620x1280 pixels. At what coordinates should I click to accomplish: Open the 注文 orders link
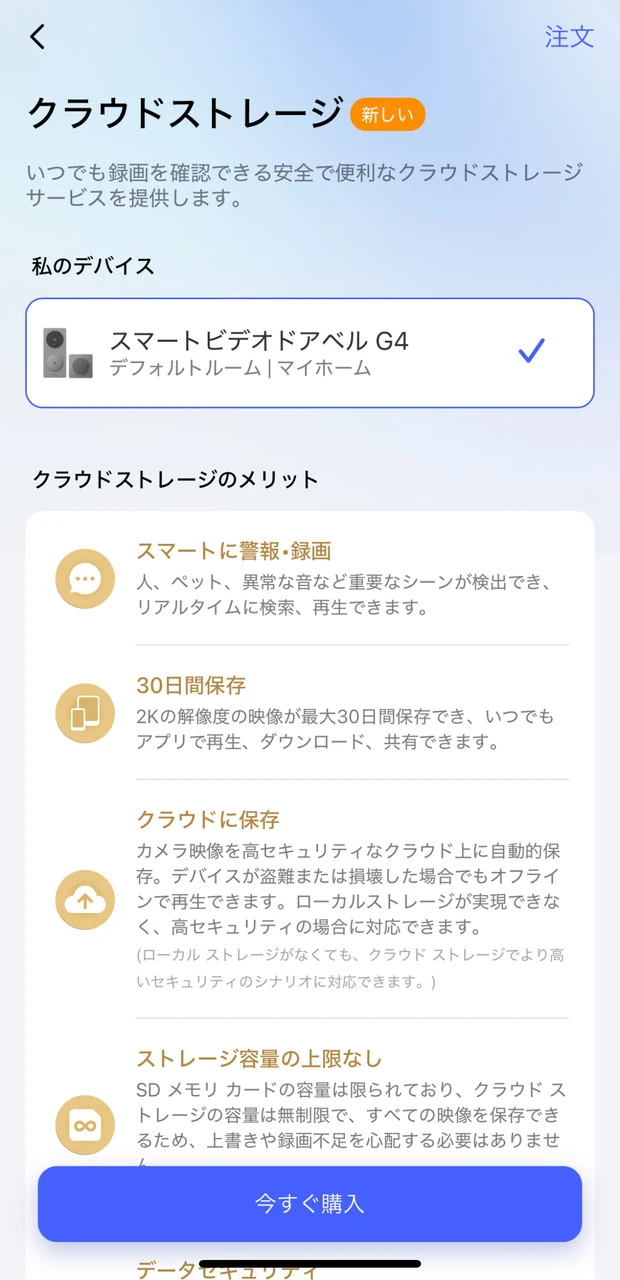(x=569, y=37)
